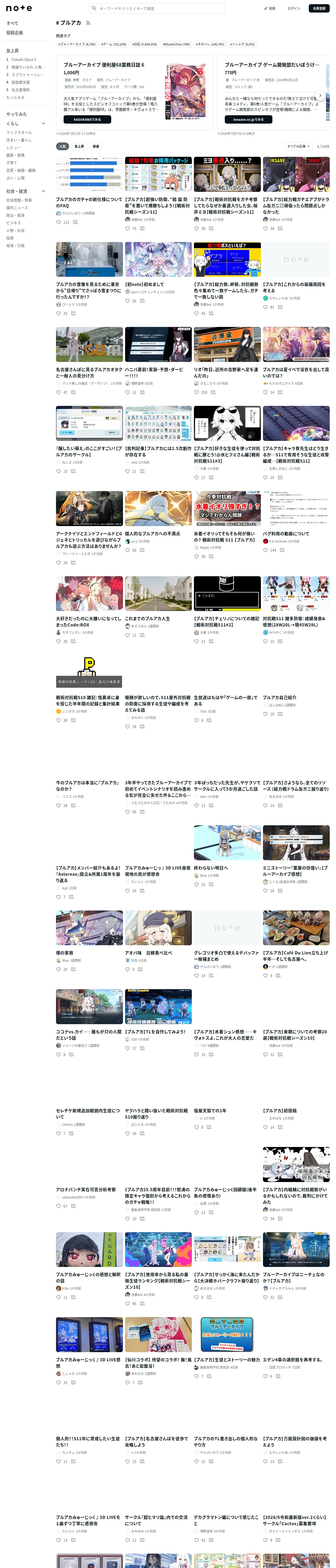The width and height of the screenshot is (336, 1568).
Task: Select the #BlueArchive related tag chip
Action: coord(176,44)
